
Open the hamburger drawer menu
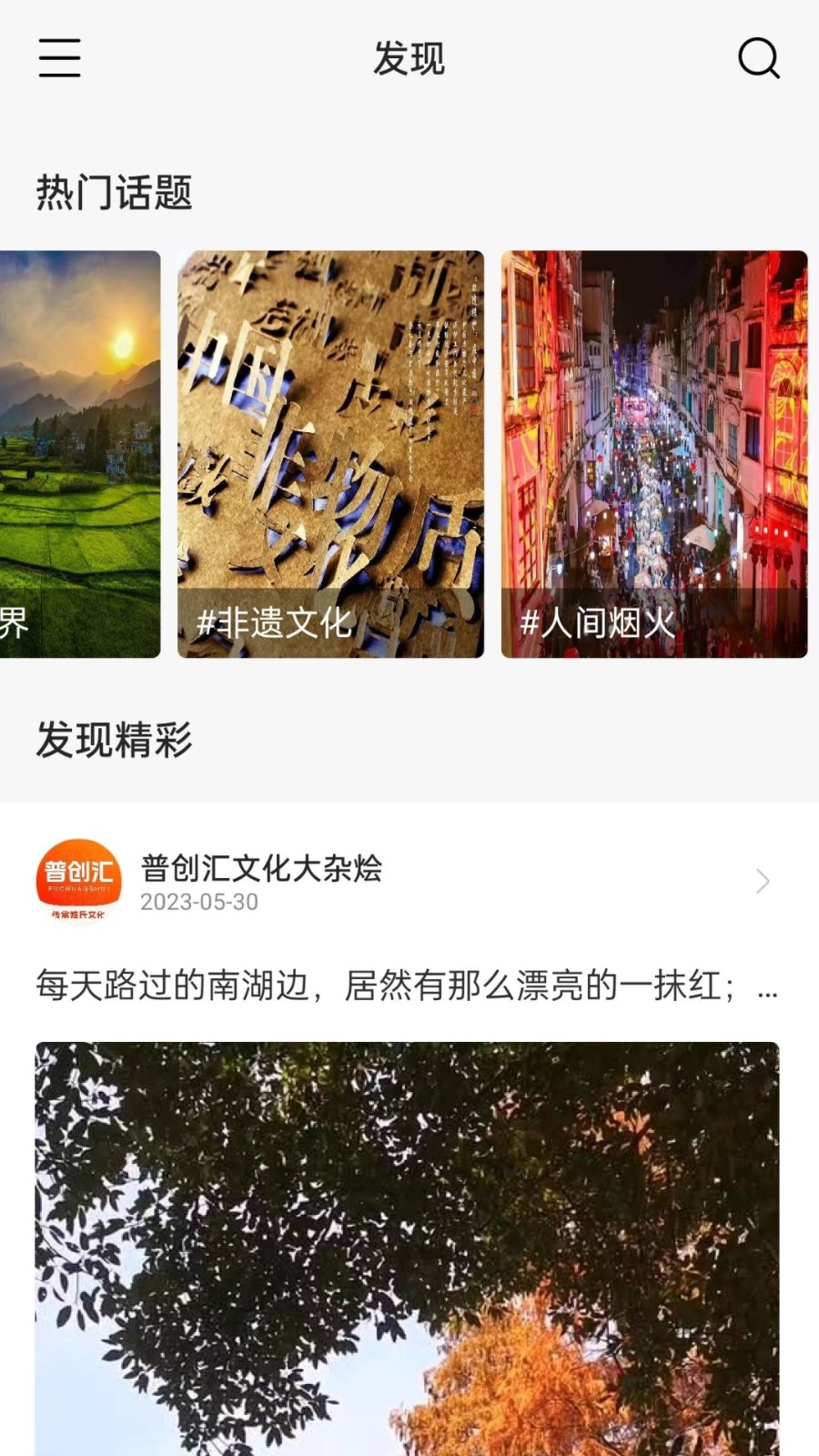(x=60, y=58)
